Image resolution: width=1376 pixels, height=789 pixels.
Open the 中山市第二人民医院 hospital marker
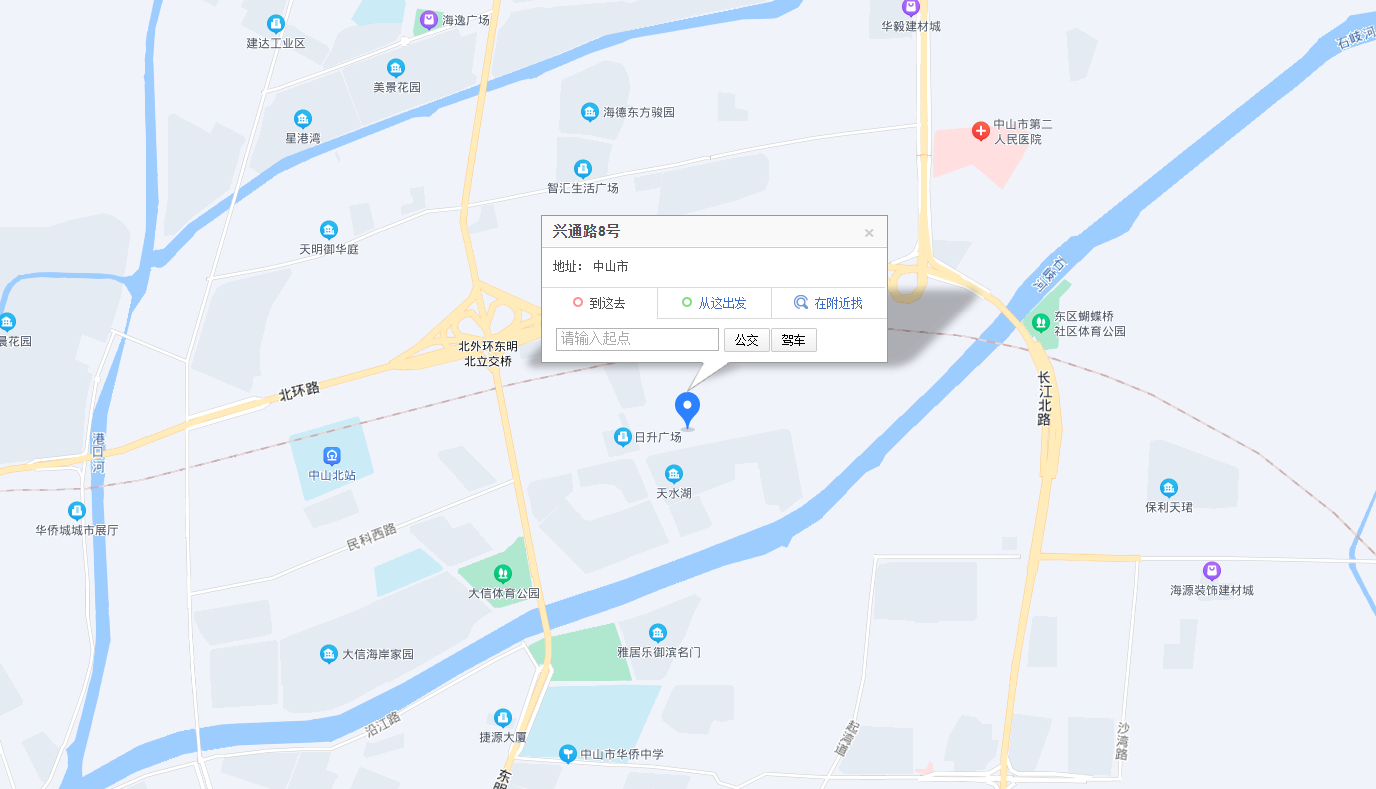pos(981,130)
